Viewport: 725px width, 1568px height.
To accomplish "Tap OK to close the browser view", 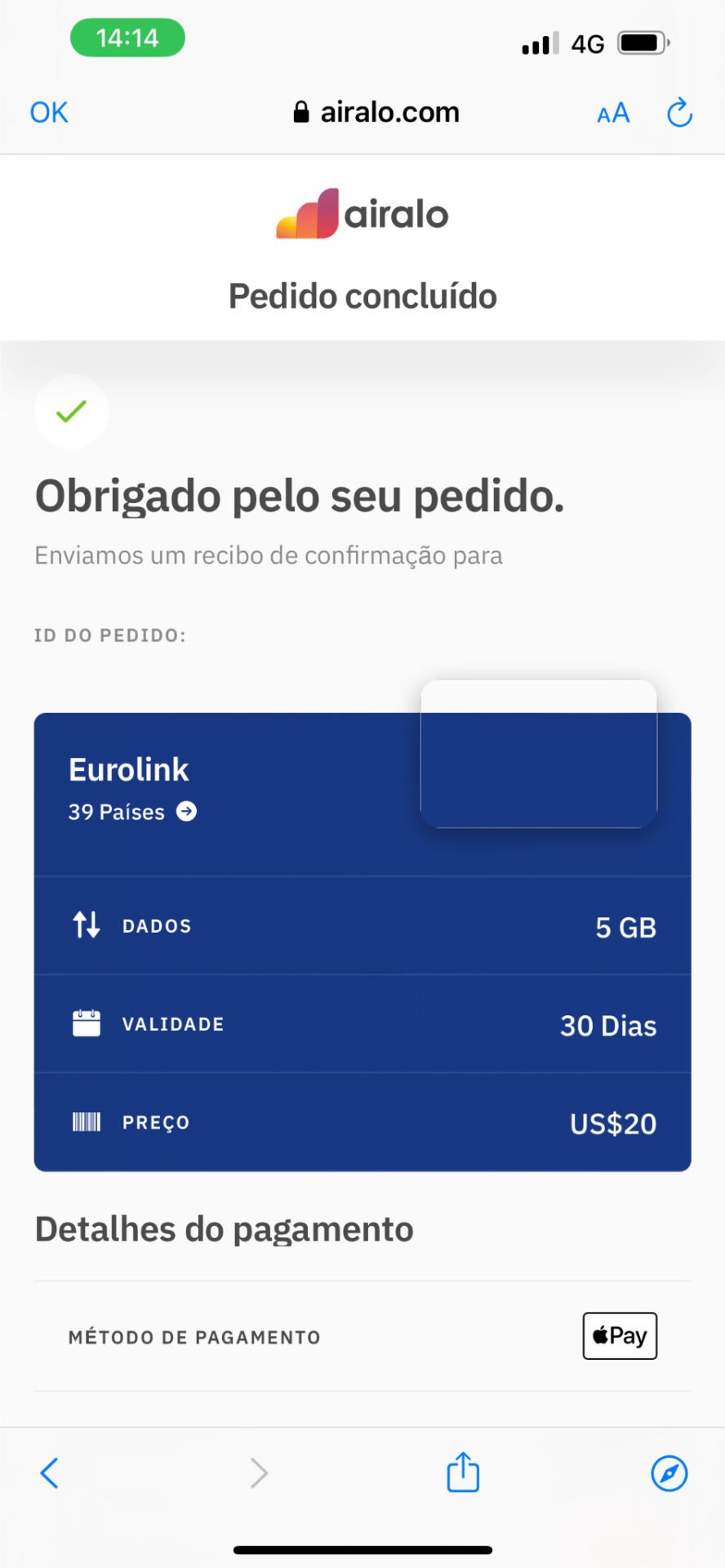I will pyautogui.click(x=49, y=112).
